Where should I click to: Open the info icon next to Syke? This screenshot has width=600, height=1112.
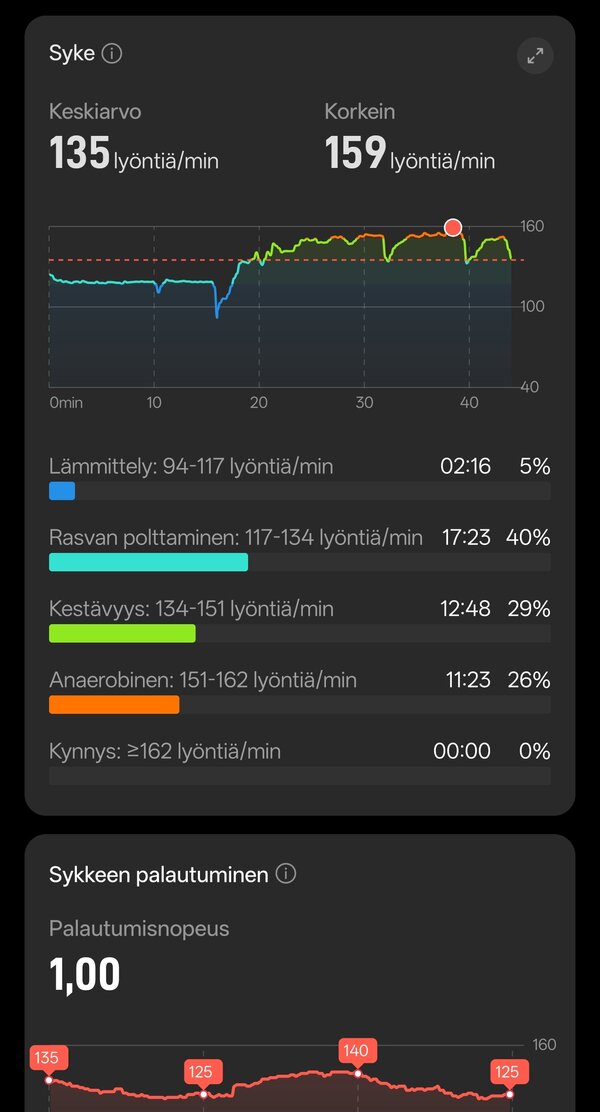pyautogui.click(x=112, y=54)
